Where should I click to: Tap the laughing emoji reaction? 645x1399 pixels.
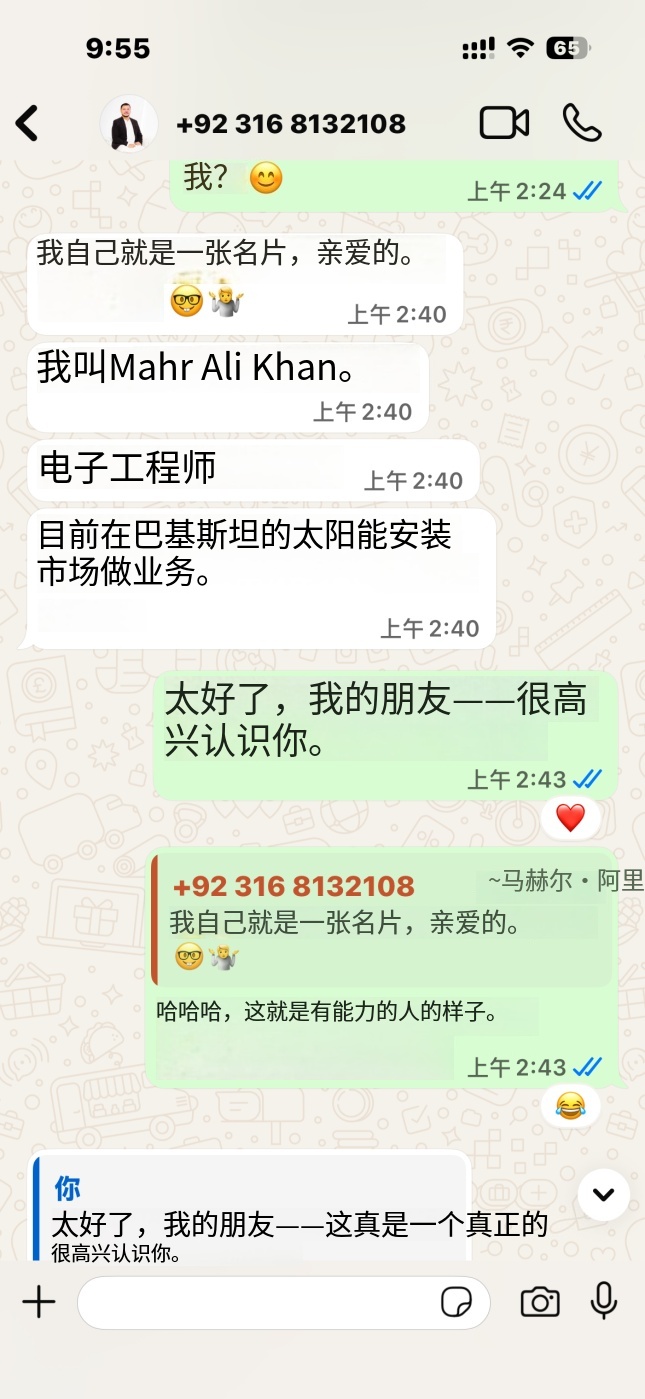pyautogui.click(x=570, y=1106)
